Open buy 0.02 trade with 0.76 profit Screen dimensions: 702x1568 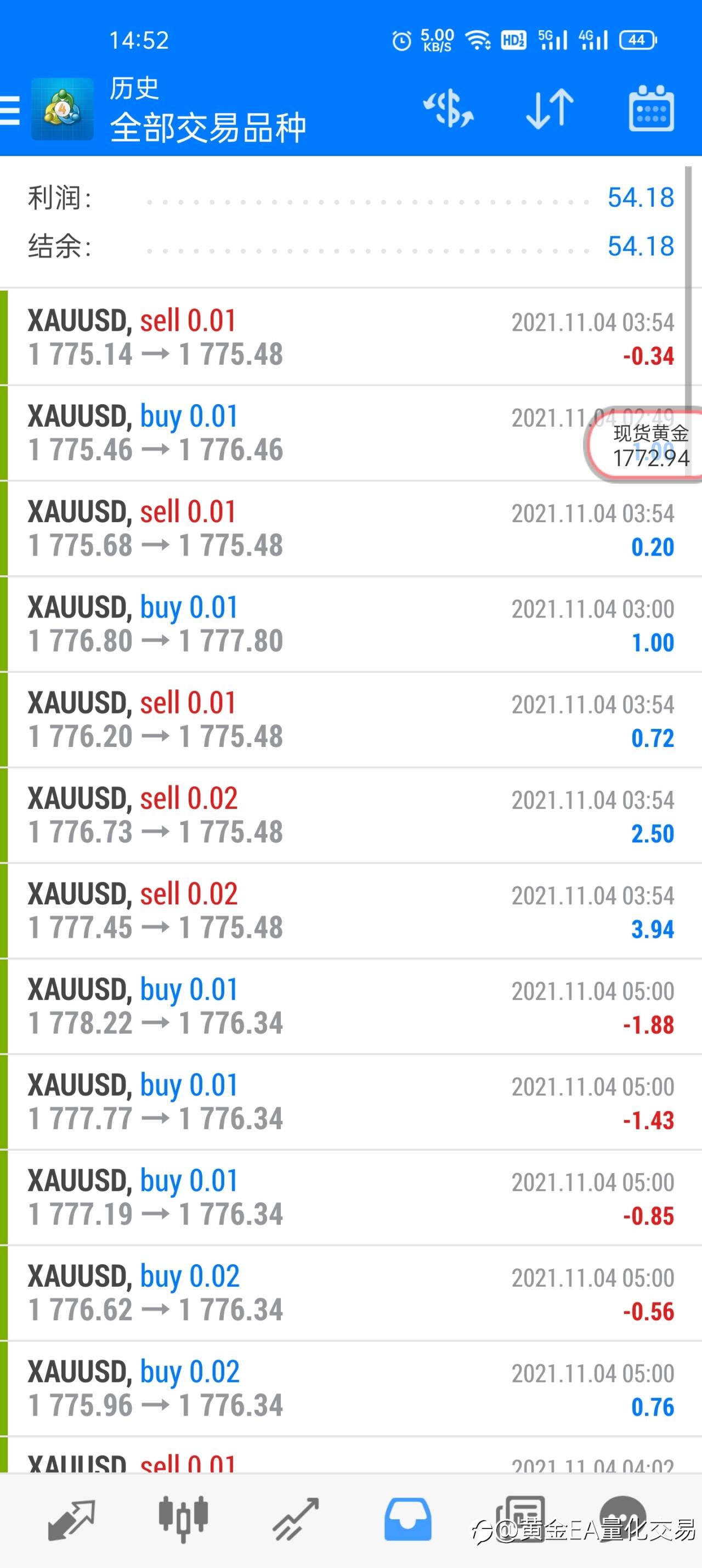click(350, 1389)
